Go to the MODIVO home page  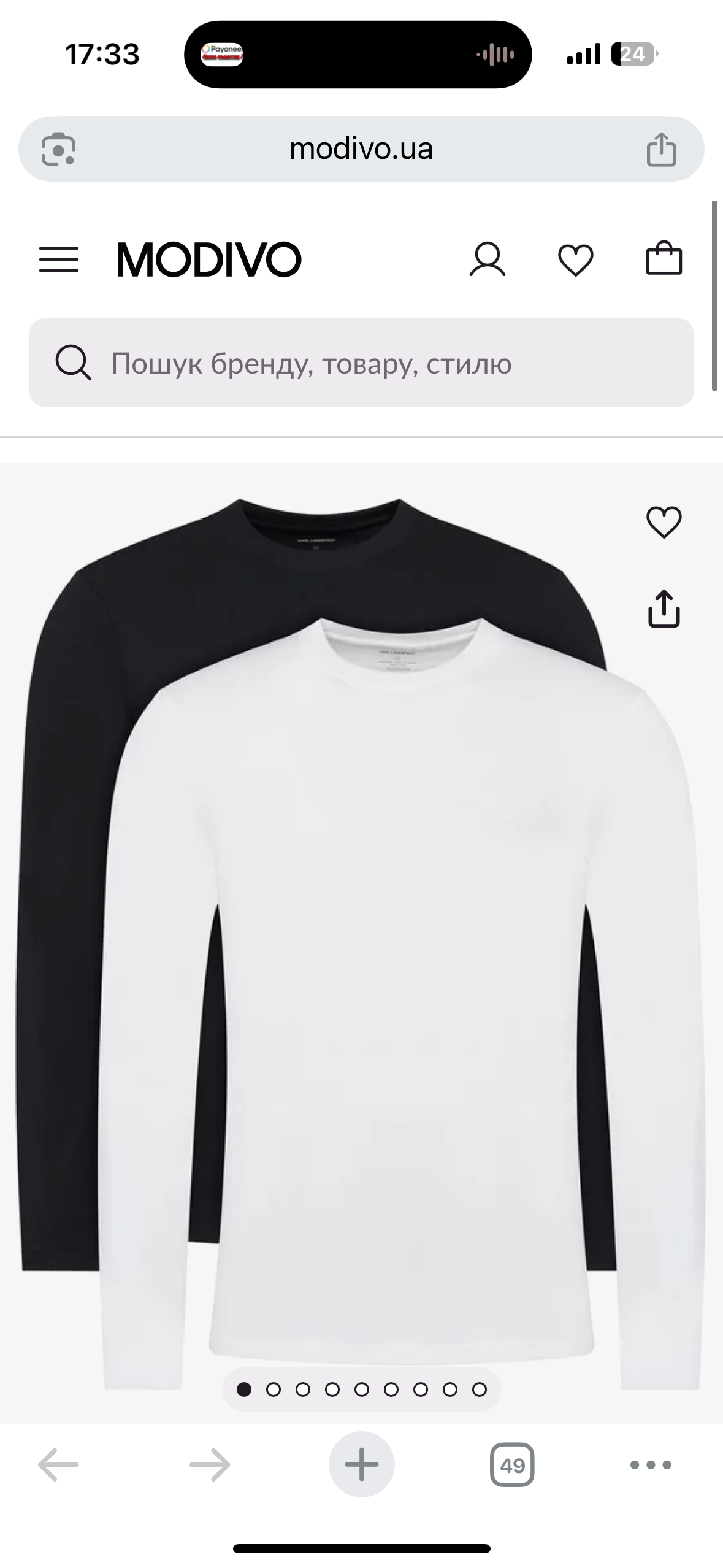209,259
